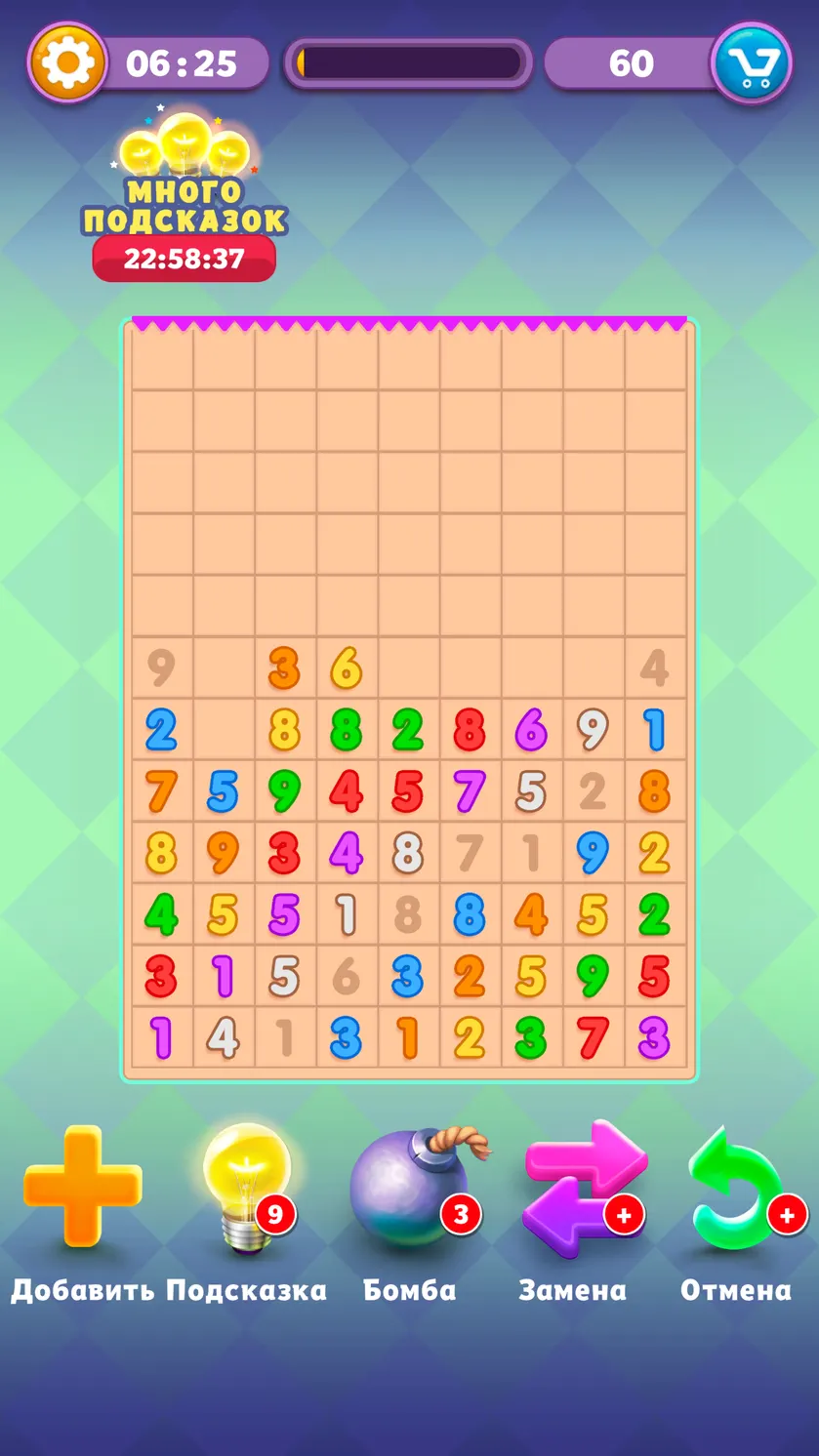Select the yellow 6 in the top number row
Screen dimensions: 819x1456
(x=346, y=668)
